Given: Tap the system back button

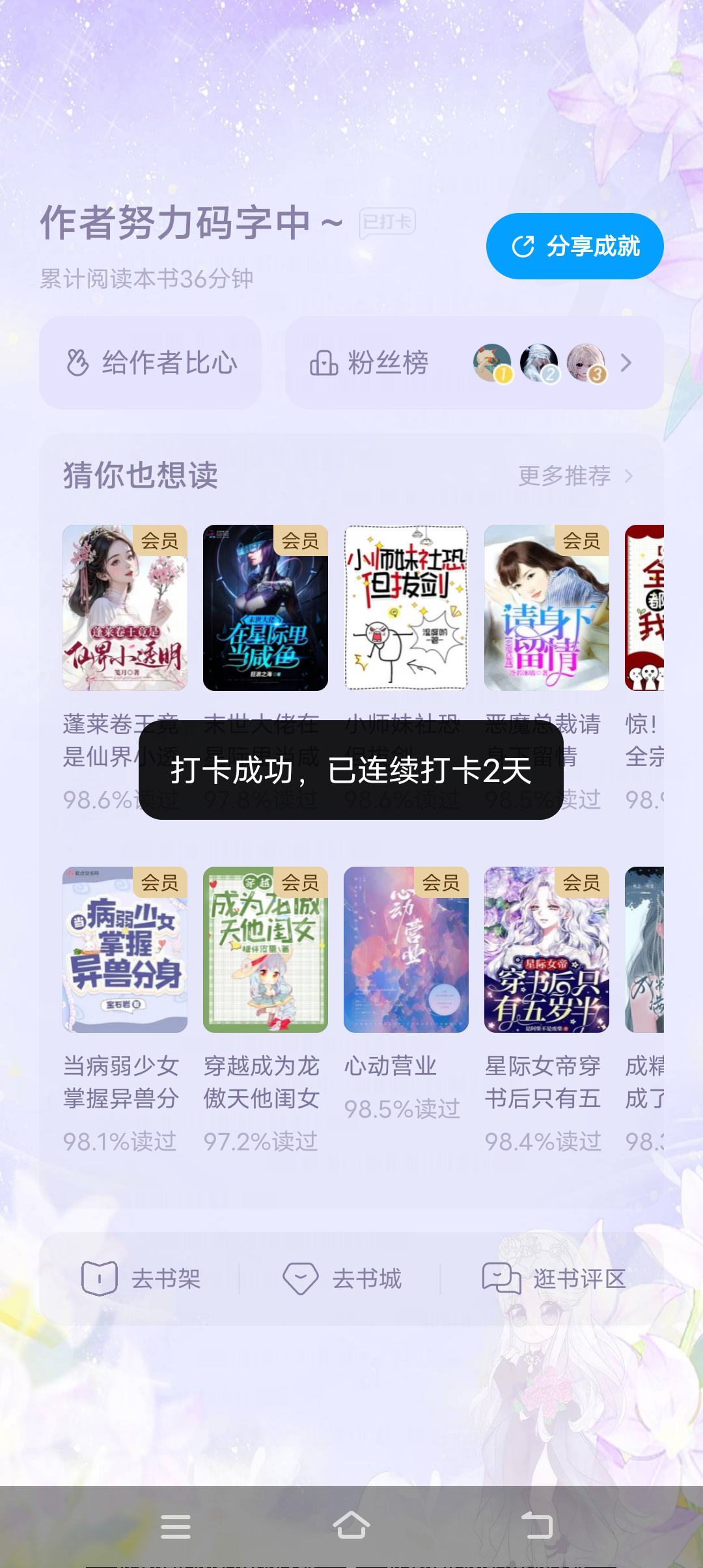Looking at the screenshot, I should pos(537,1526).
